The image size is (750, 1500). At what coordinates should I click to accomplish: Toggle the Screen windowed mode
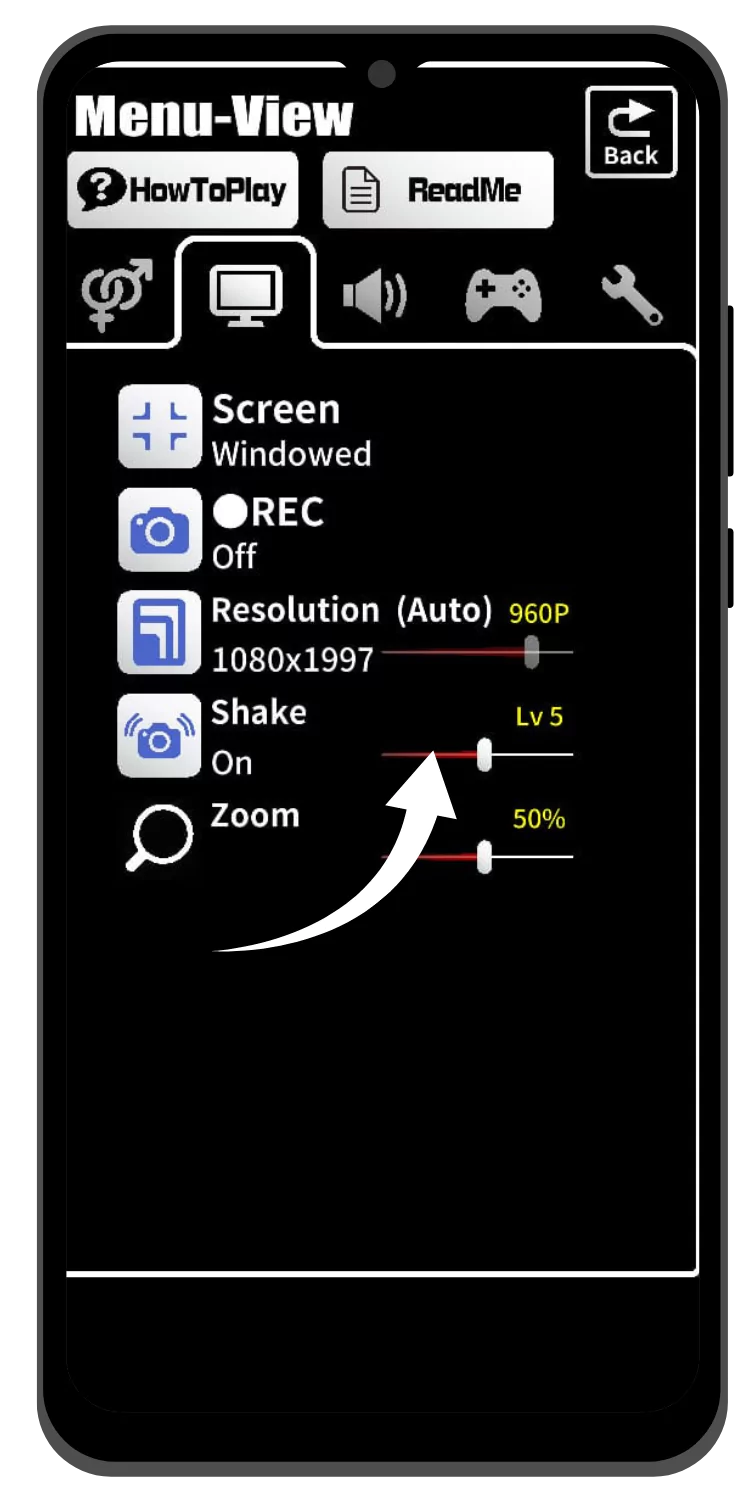click(160, 428)
